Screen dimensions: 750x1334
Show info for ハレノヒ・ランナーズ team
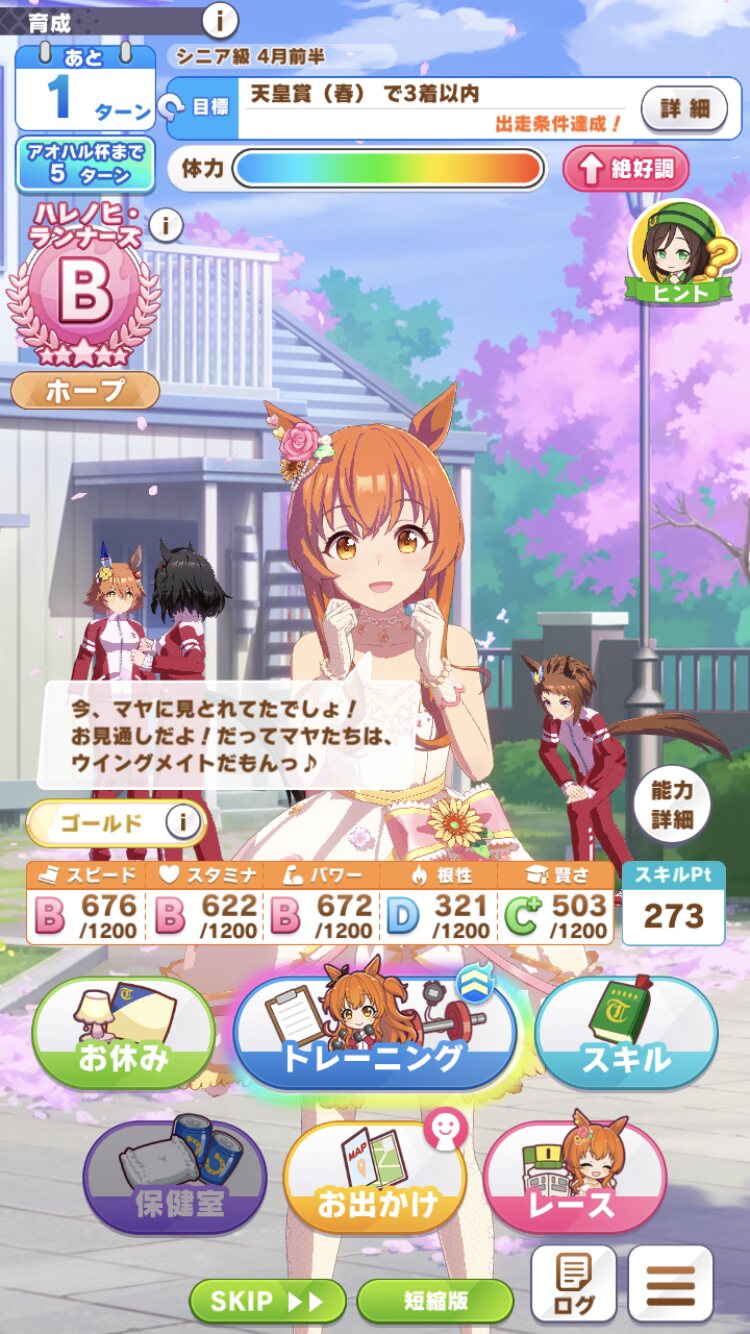click(x=166, y=227)
